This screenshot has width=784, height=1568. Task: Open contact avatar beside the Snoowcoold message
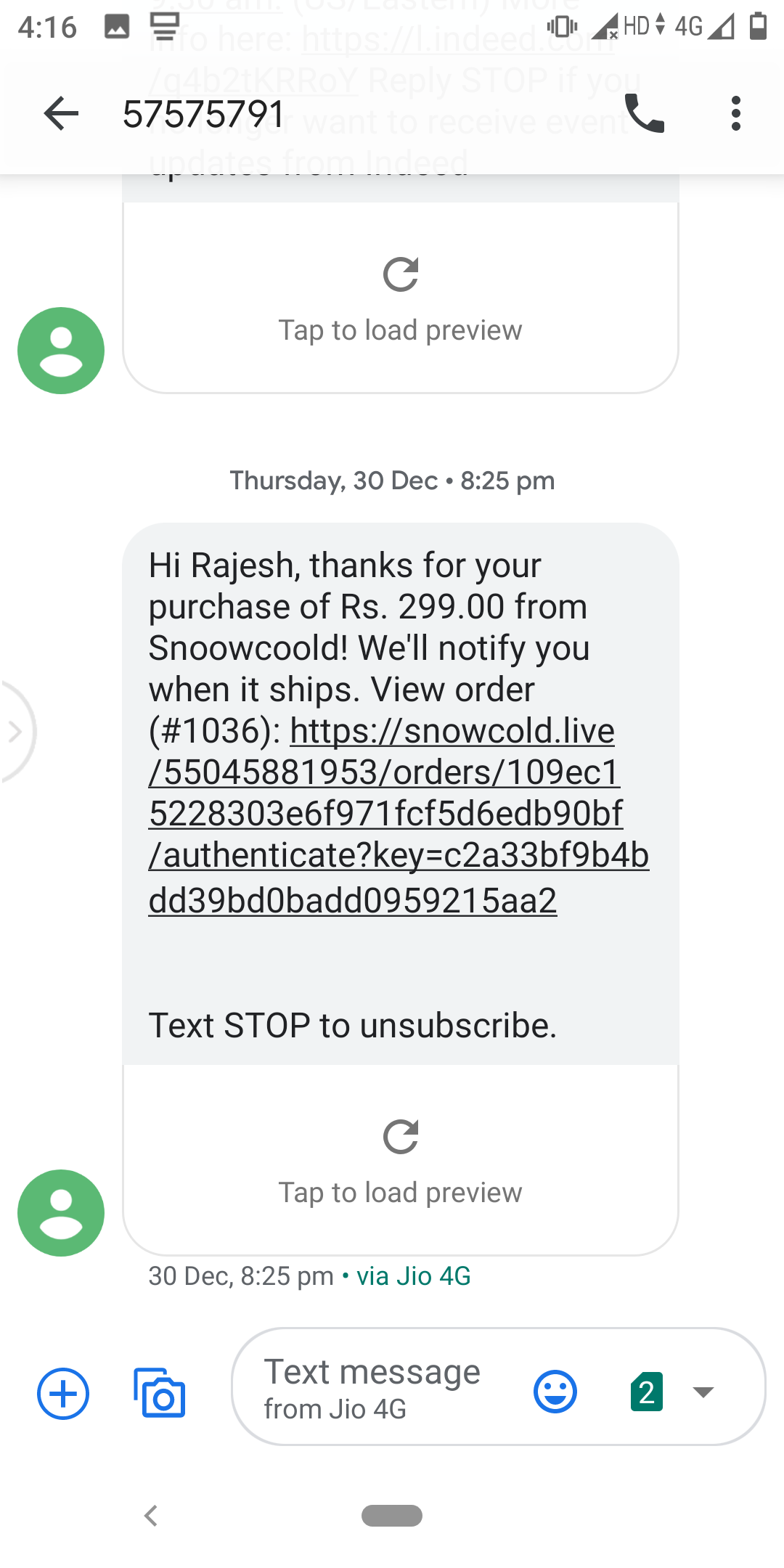pyautogui.click(x=61, y=1213)
